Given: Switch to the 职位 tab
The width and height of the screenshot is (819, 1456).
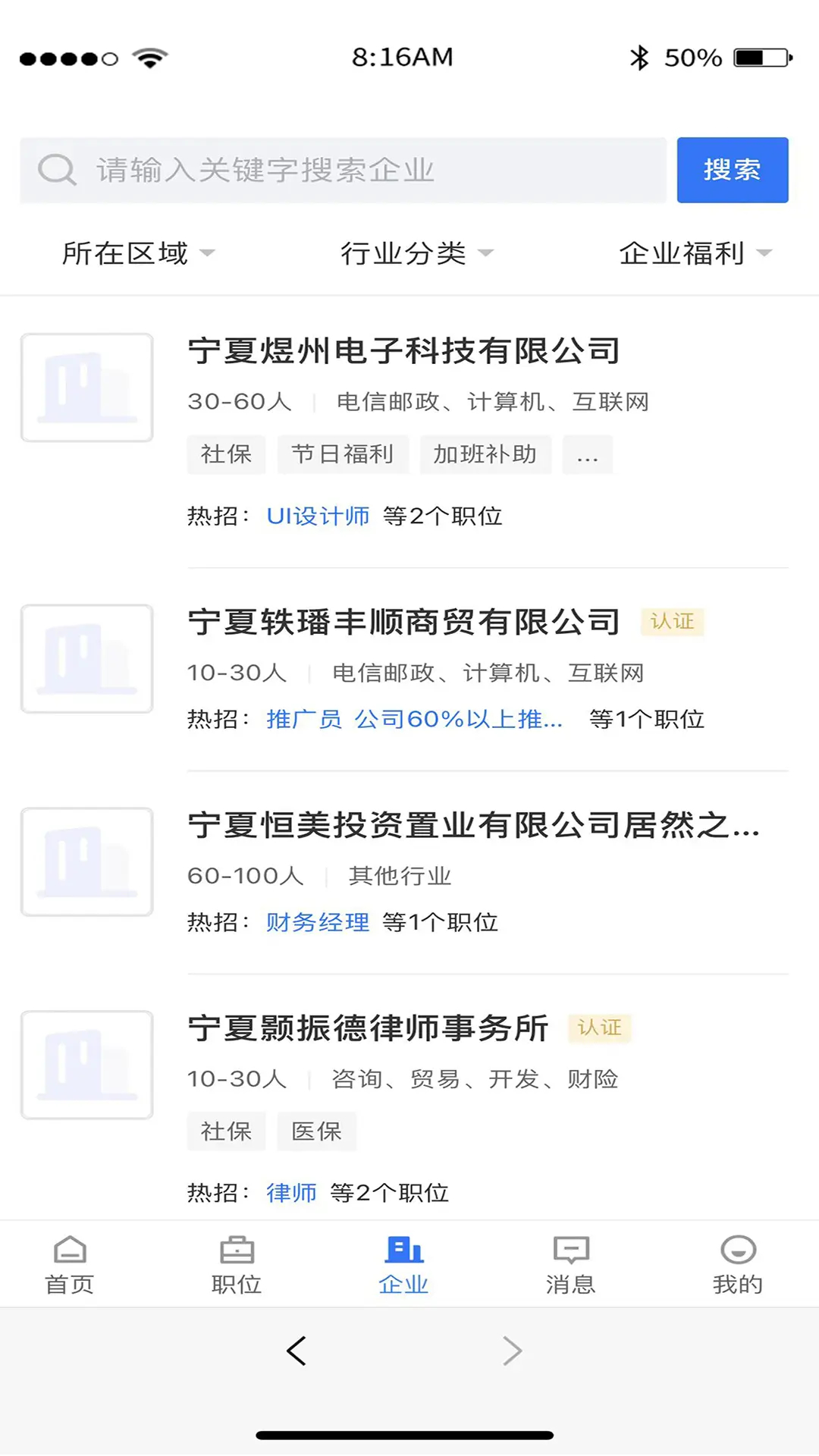Looking at the screenshot, I should tap(236, 1263).
